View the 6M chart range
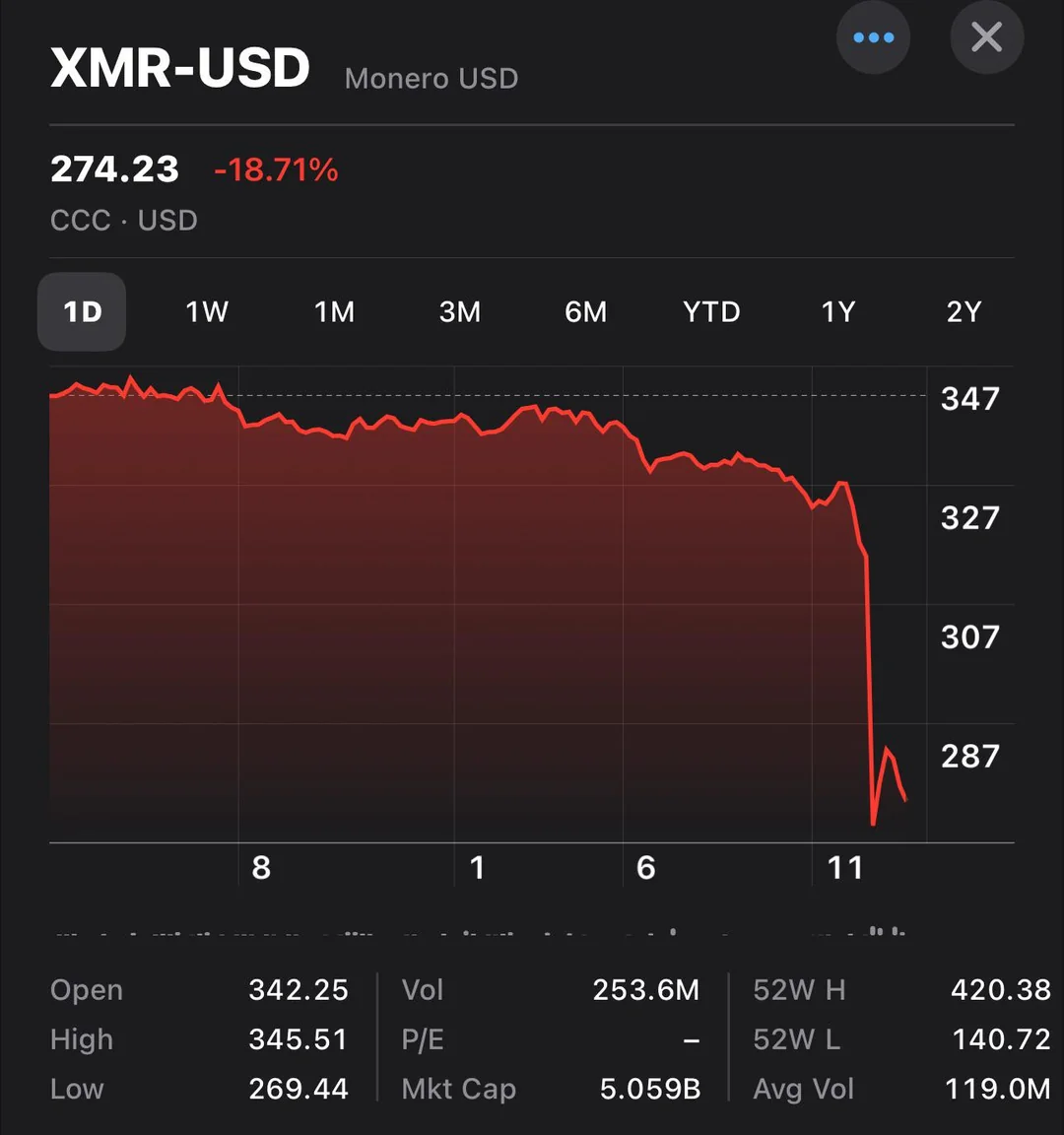Screen dimensions: 1064x1135 (x=586, y=312)
